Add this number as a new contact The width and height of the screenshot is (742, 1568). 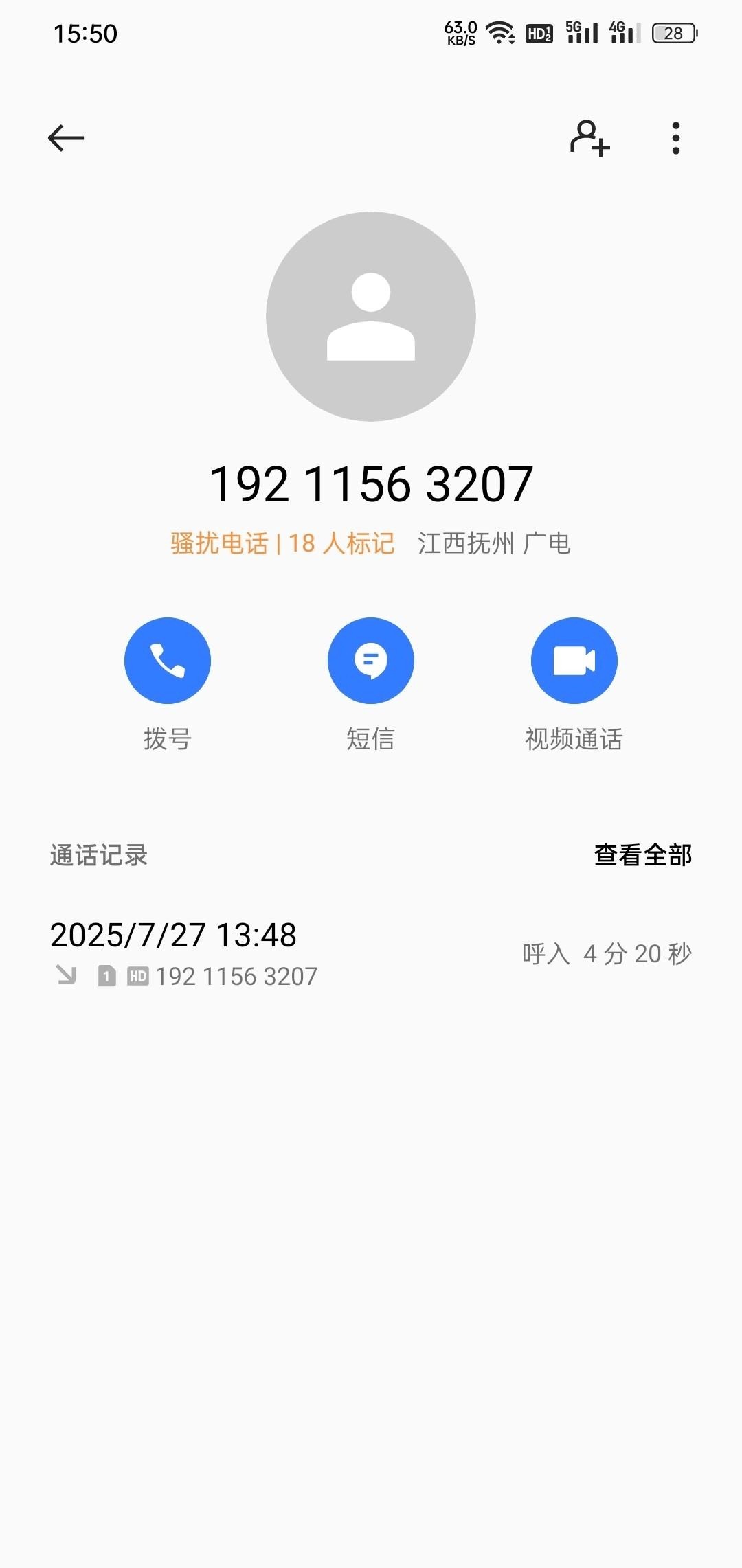(589, 138)
